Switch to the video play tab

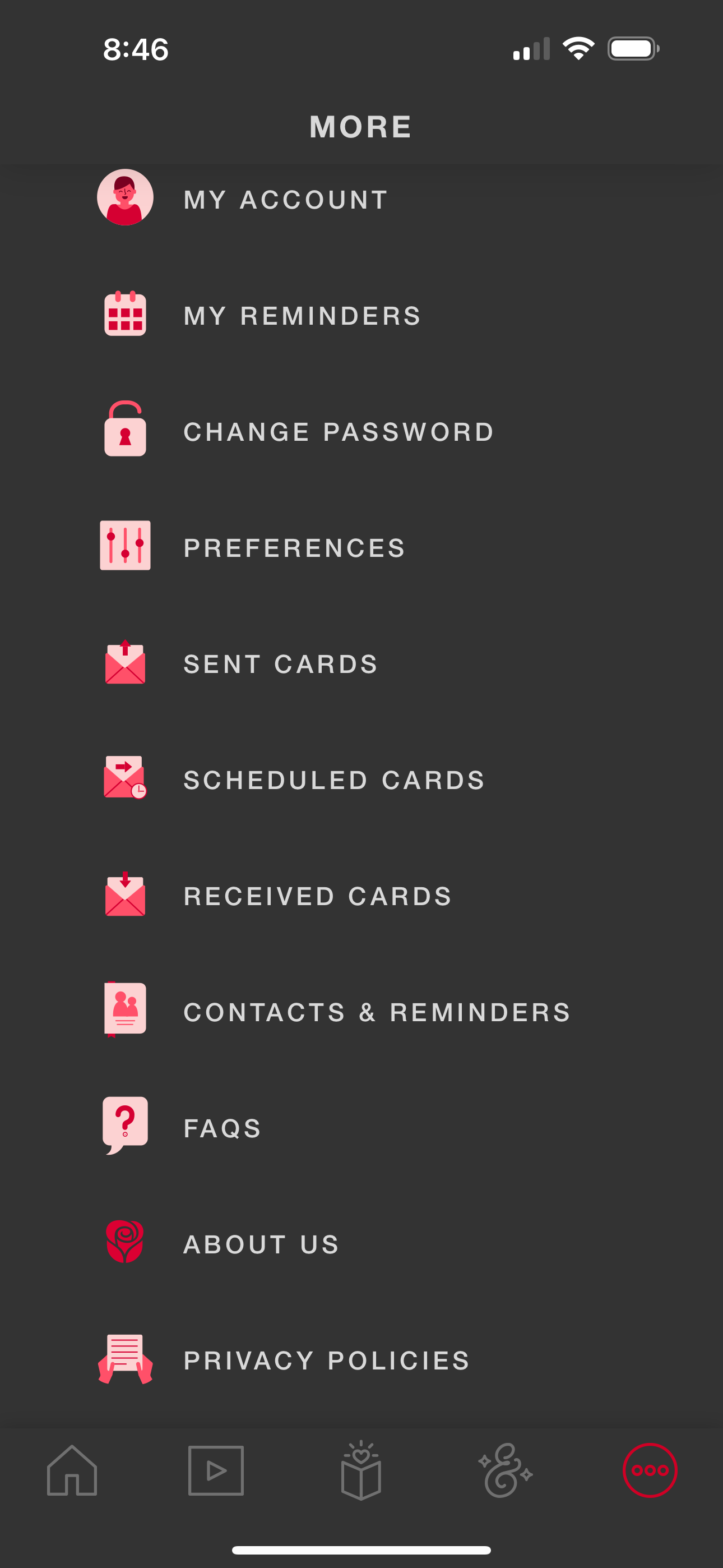(216, 1470)
